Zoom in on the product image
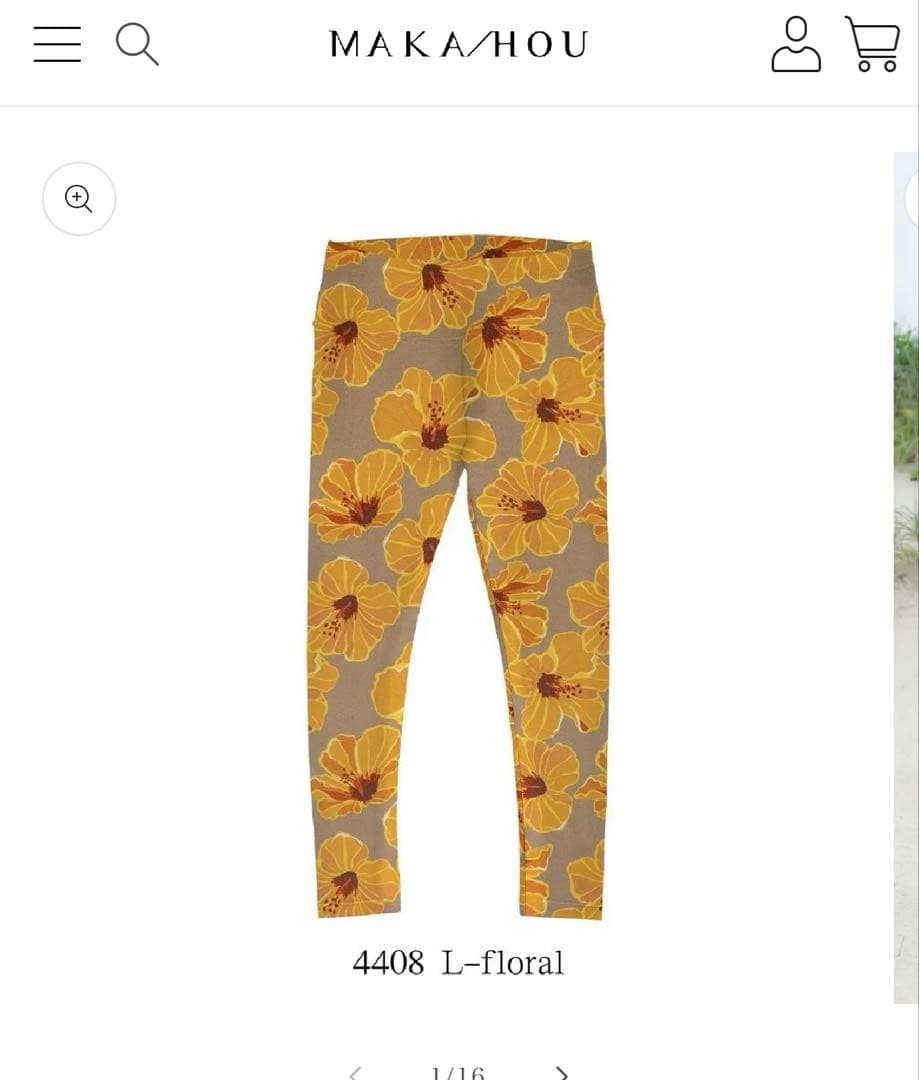The height and width of the screenshot is (1080, 919). (79, 199)
